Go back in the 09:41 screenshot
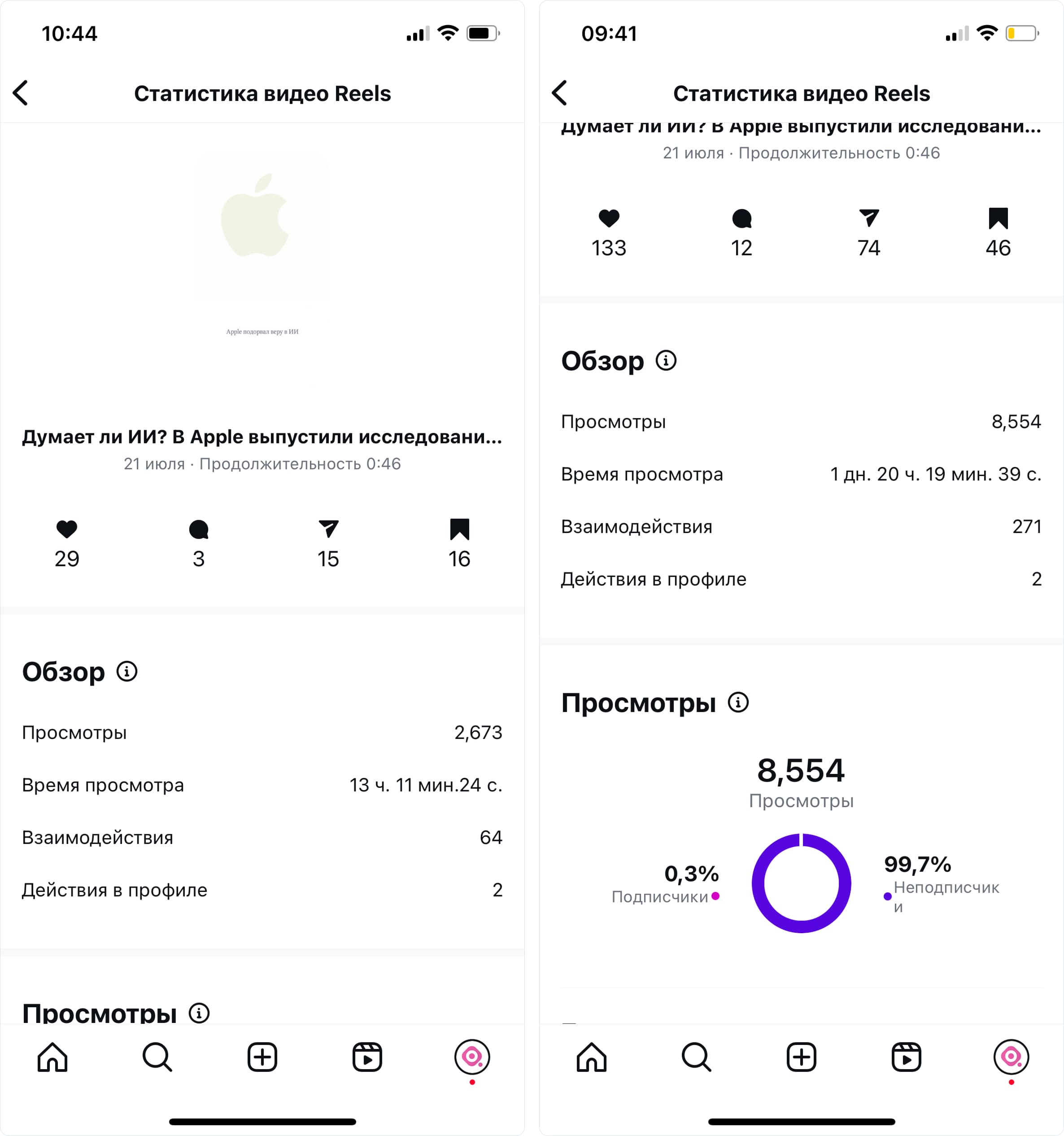Screen dimensions: 1064x1136 pos(559,93)
